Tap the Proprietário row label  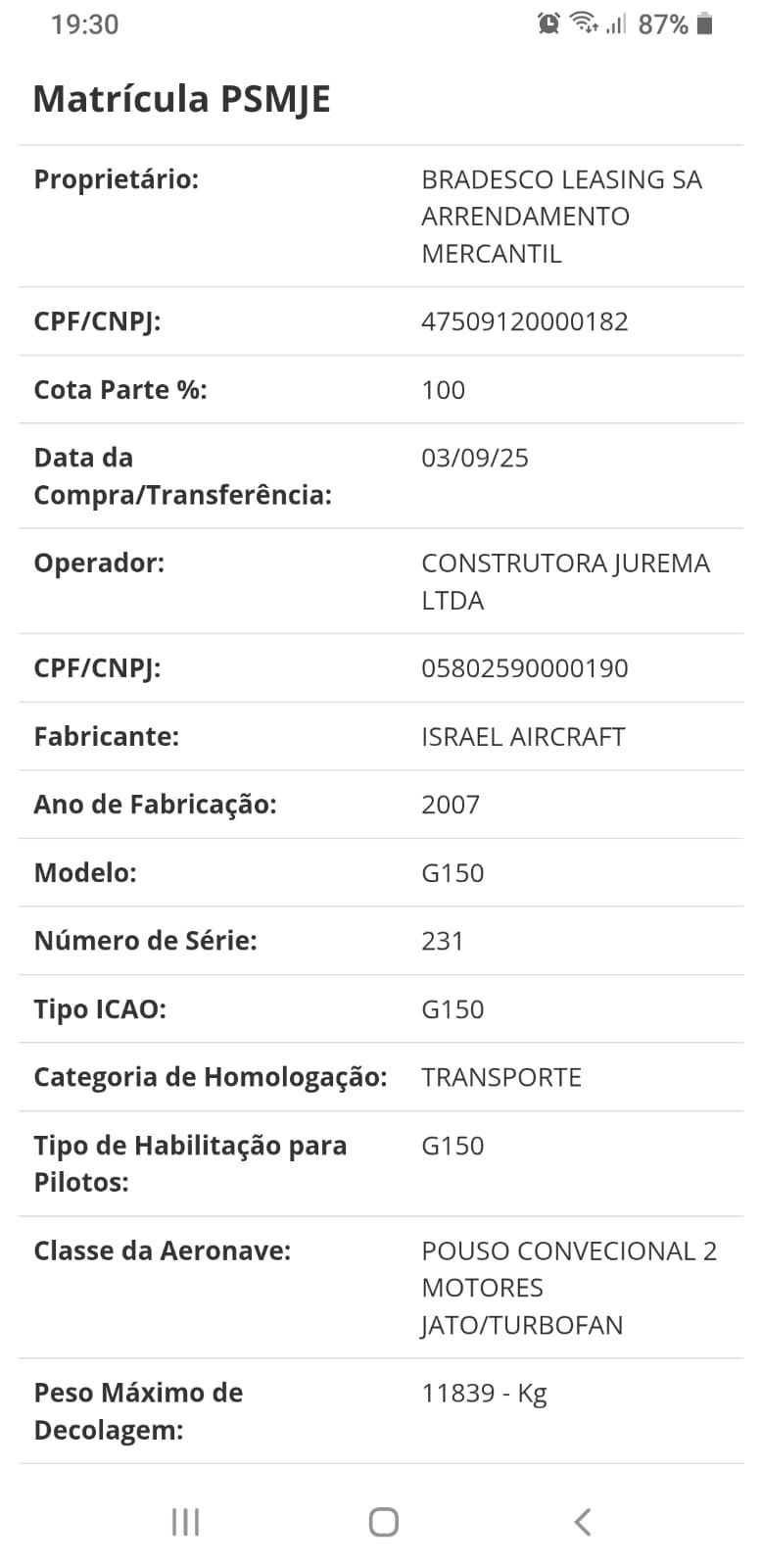[117, 178]
